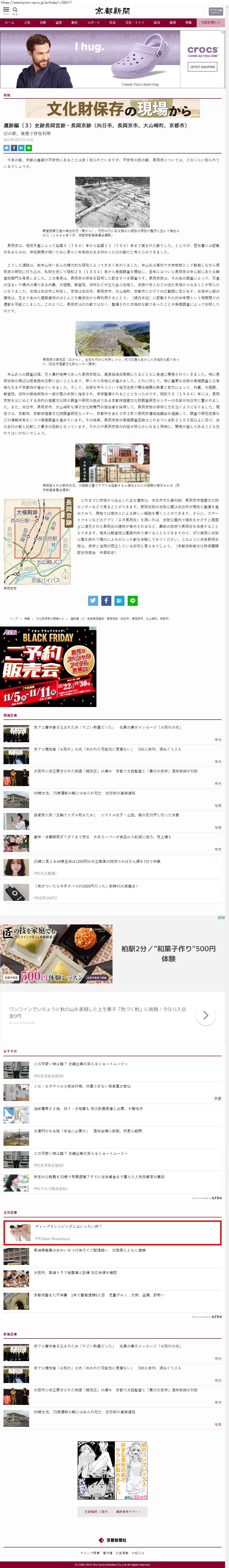
Task: Go to the スポーツ section
Action: pyautogui.click(x=94, y=23)
